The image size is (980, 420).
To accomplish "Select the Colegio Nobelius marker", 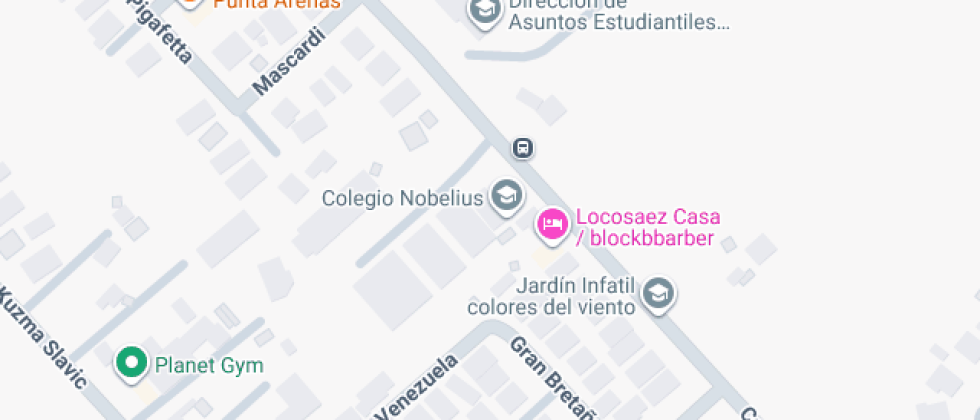I will coord(506,196).
